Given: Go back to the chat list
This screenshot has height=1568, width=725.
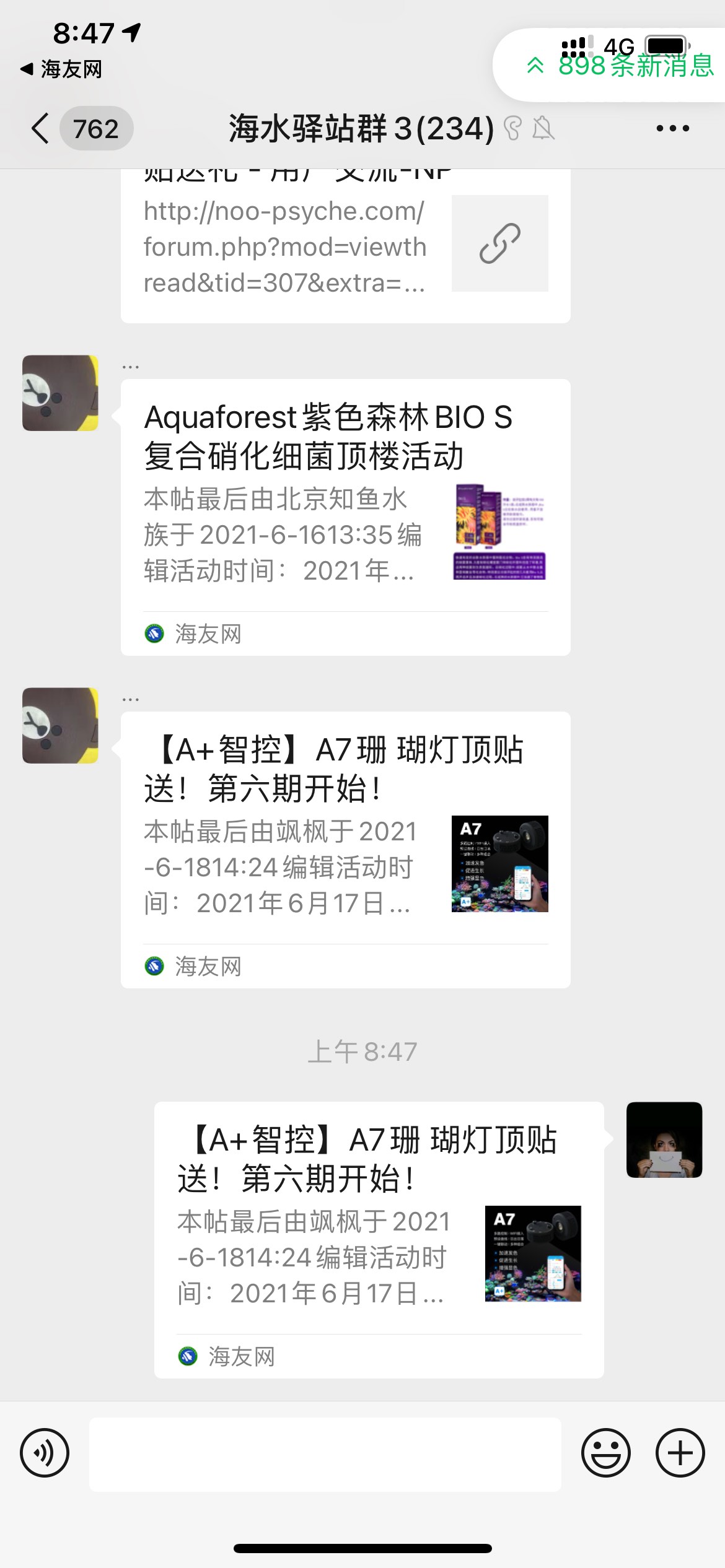Looking at the screenshot, I should (x=41, y=129).
